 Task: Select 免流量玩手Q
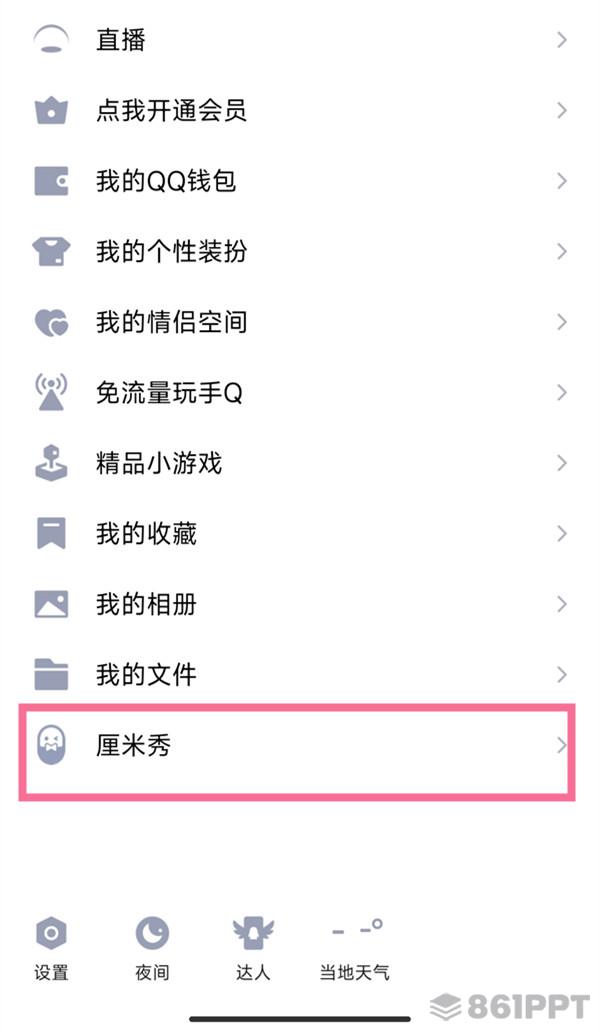click(300, 393)
